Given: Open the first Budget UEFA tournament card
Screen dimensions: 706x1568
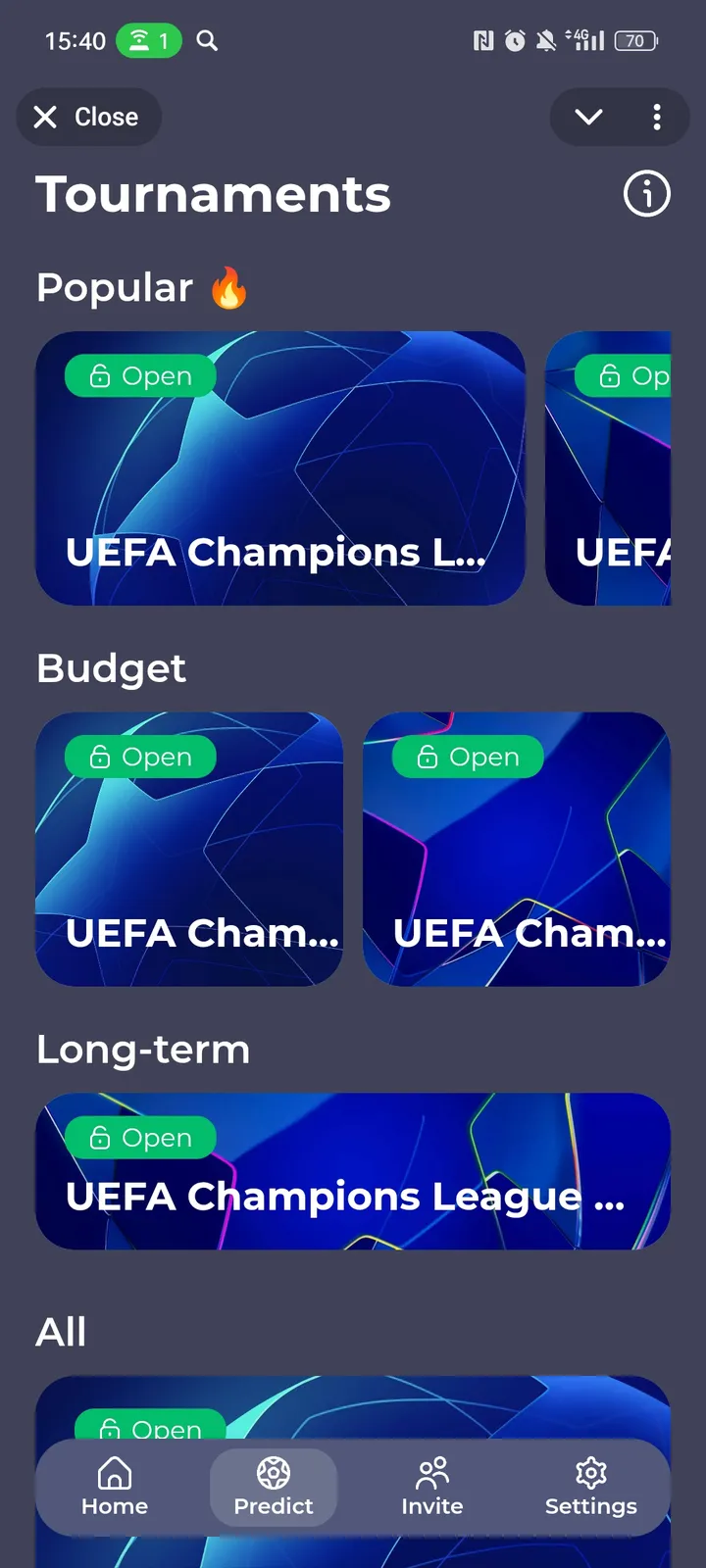Looking at the screenshot, I should [x=189, y=849].
